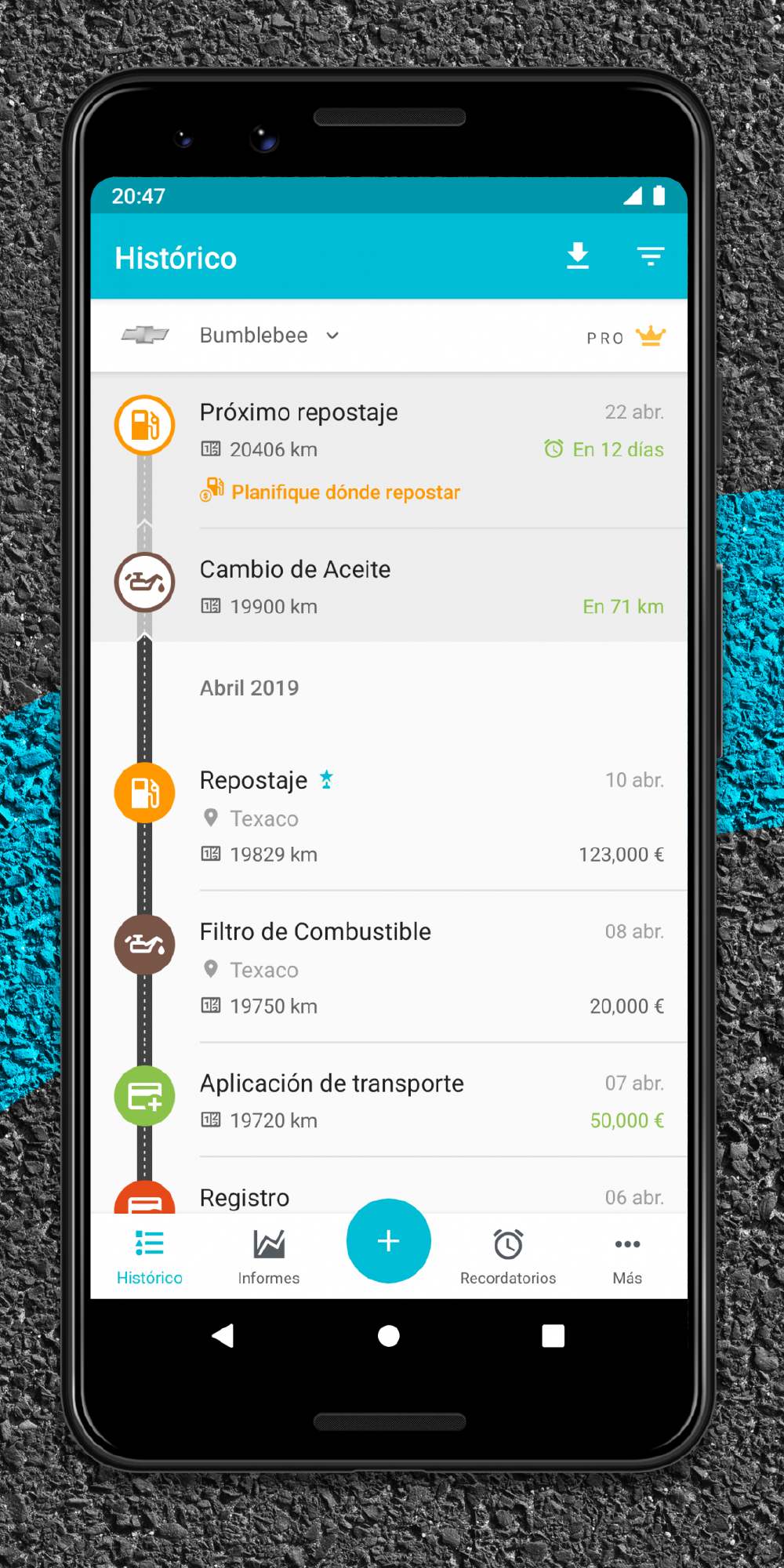Open the download/export icon in the top bar
Image resolution: width=784 pixels, height=1568 pixels.
(x=578, y=256)
